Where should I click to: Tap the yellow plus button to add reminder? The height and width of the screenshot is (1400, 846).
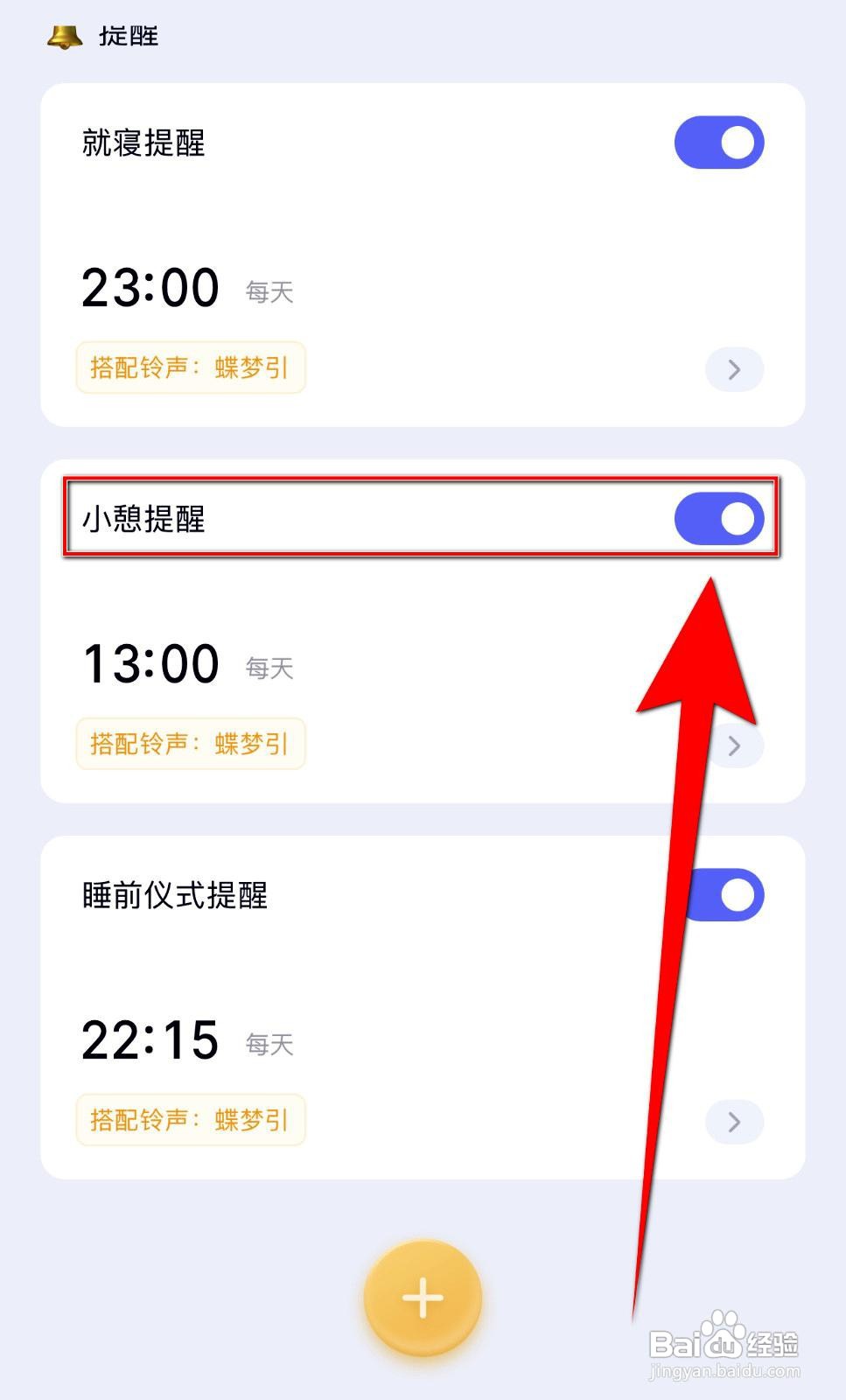click(x=423, y=1298)
